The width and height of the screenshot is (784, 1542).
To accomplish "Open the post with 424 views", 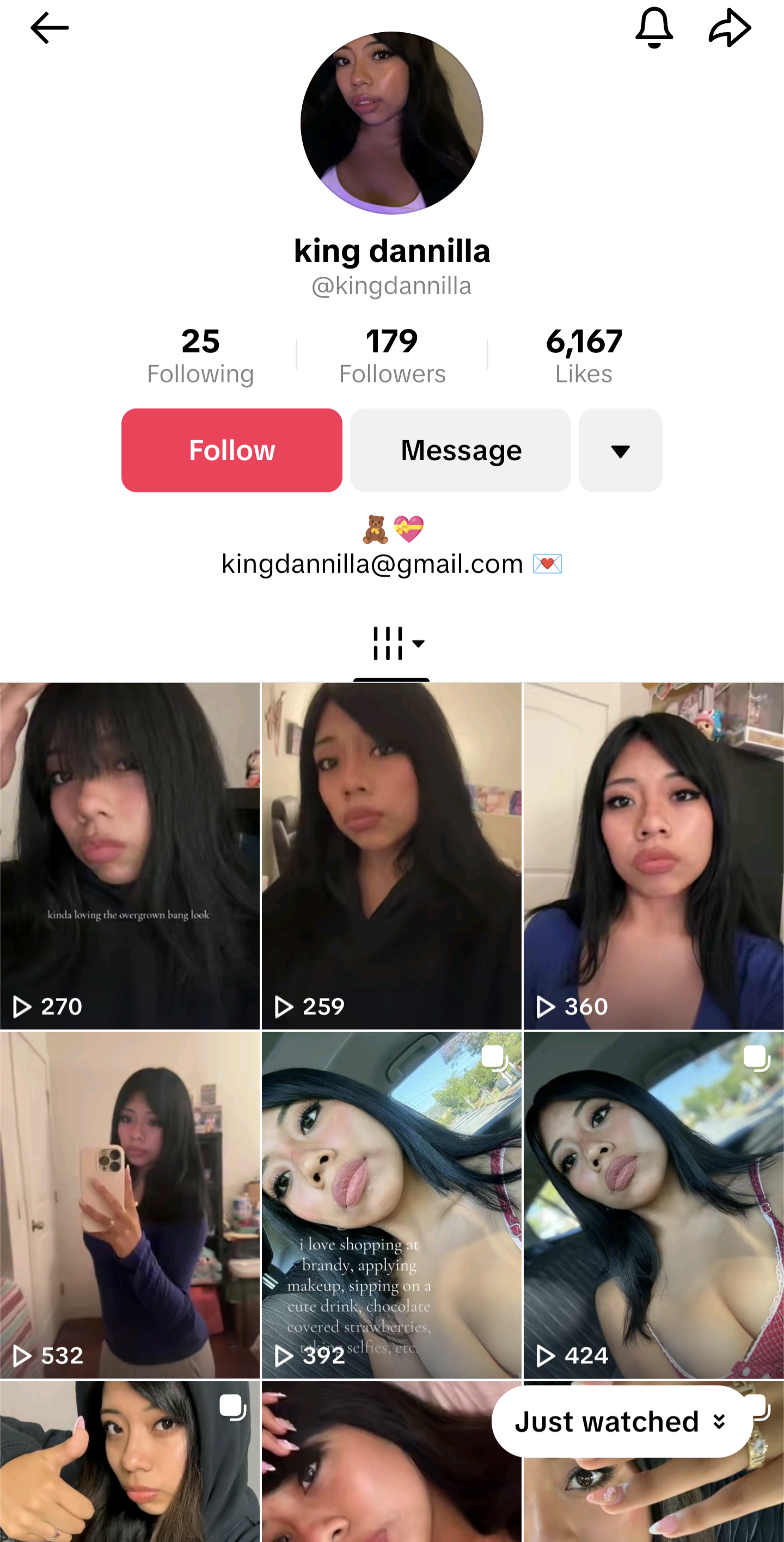I will [653, 1205].
